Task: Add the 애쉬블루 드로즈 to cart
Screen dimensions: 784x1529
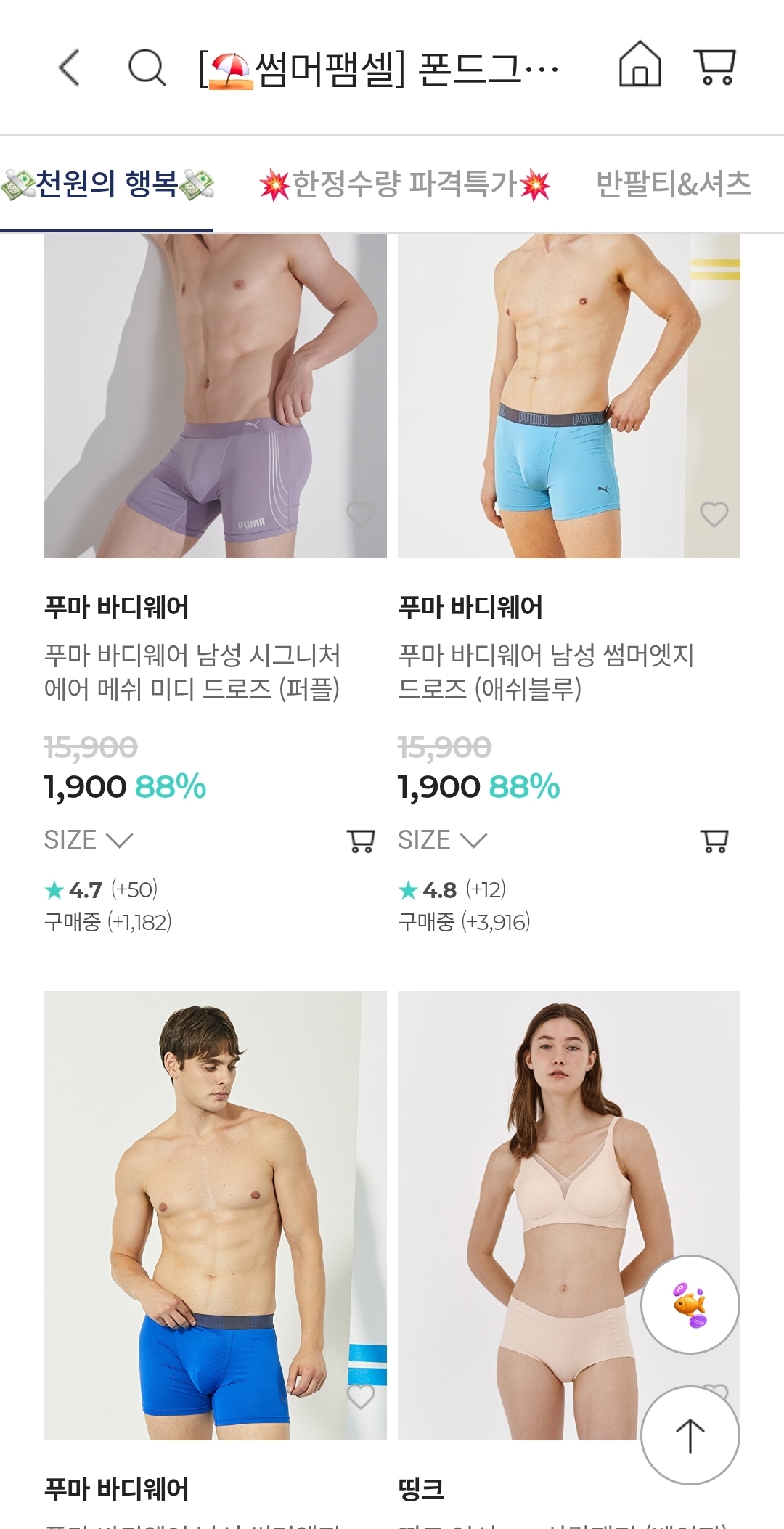Action: click(x=714, y=840)
